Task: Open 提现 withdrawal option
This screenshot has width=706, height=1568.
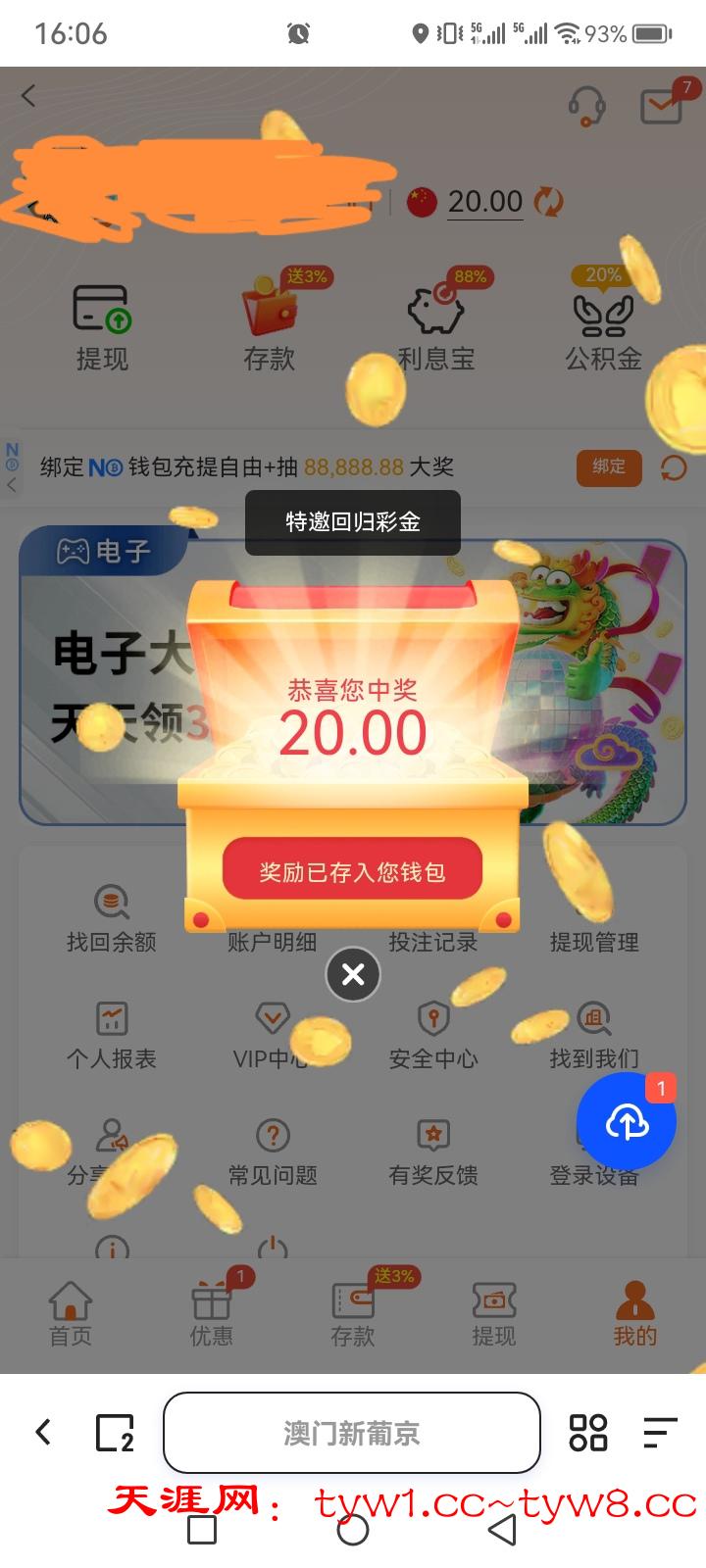Action: pos(102,328)
